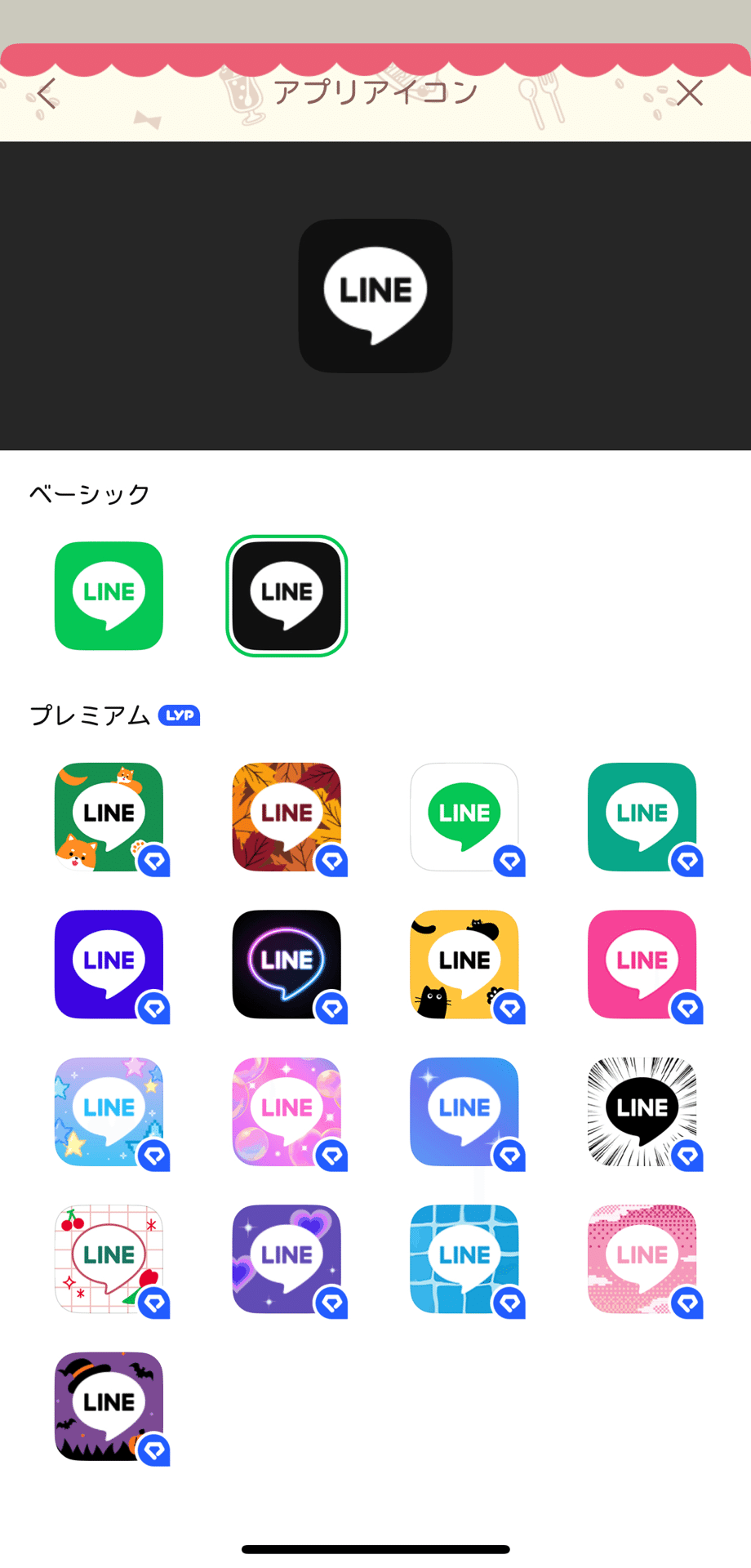Choose the teal premium LINE icon

coord(642,817)
